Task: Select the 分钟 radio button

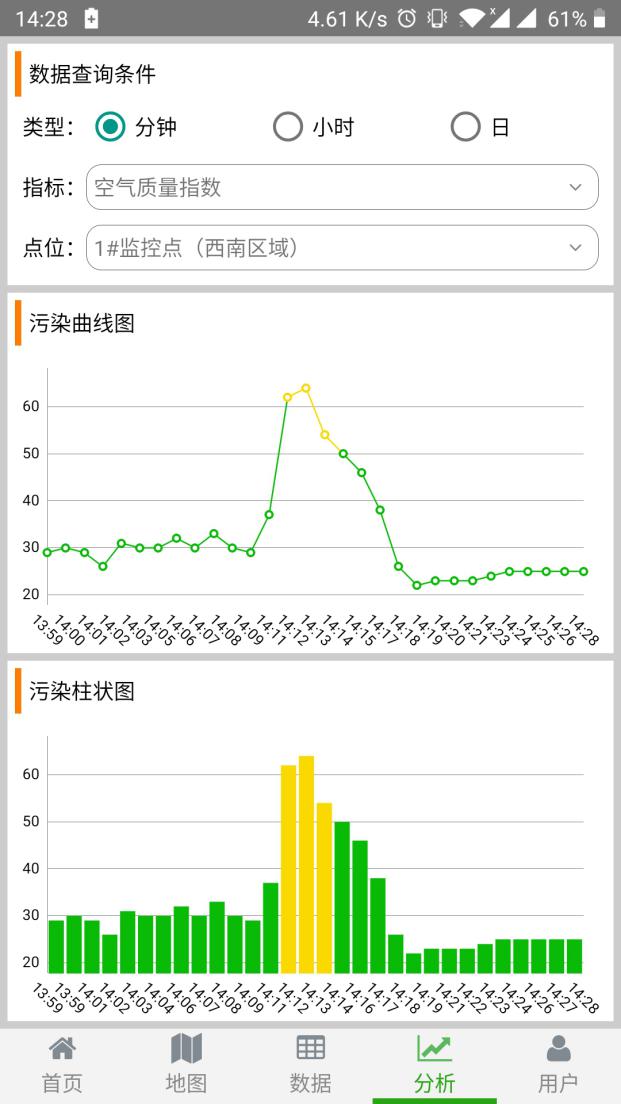Action: click(111, 127)
